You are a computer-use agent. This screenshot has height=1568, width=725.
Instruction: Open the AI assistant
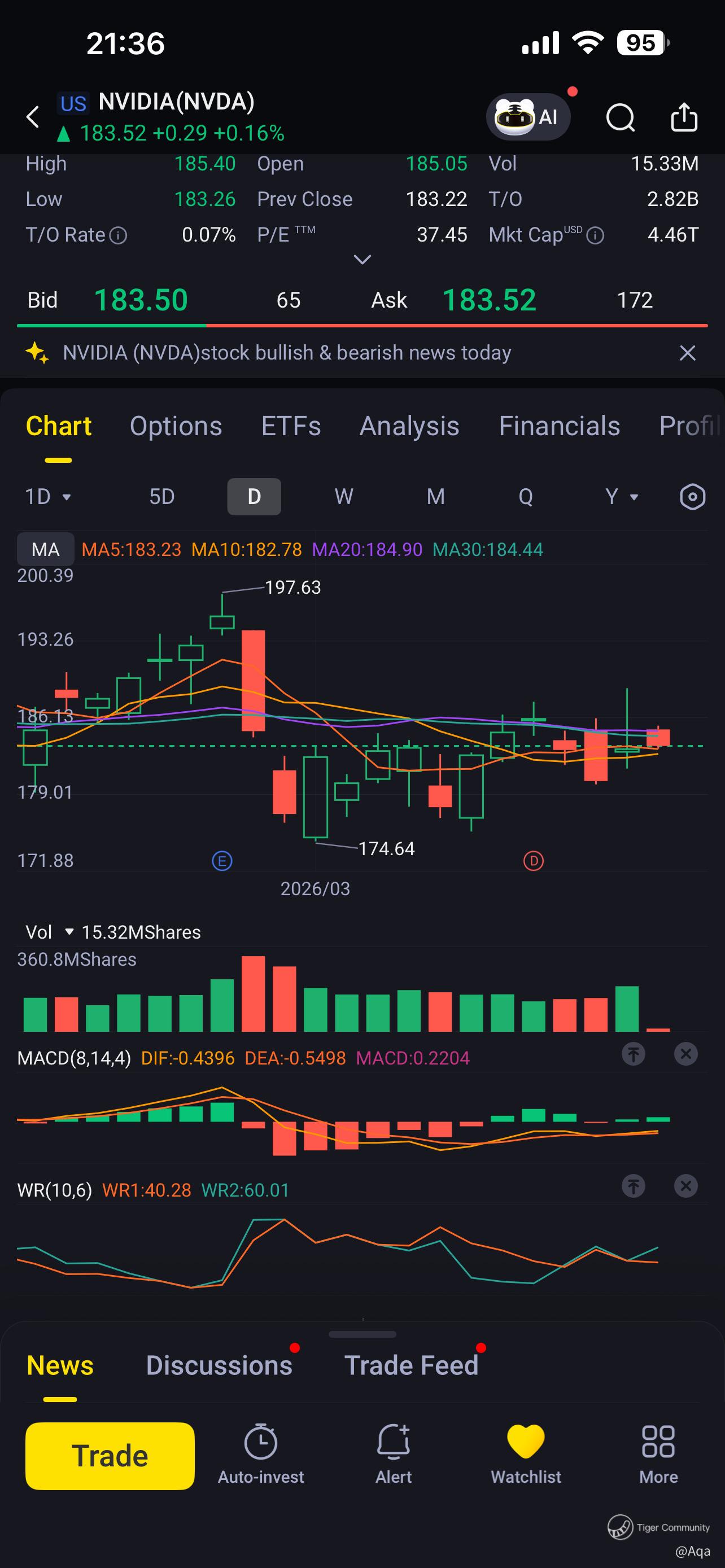pos(527,117)
